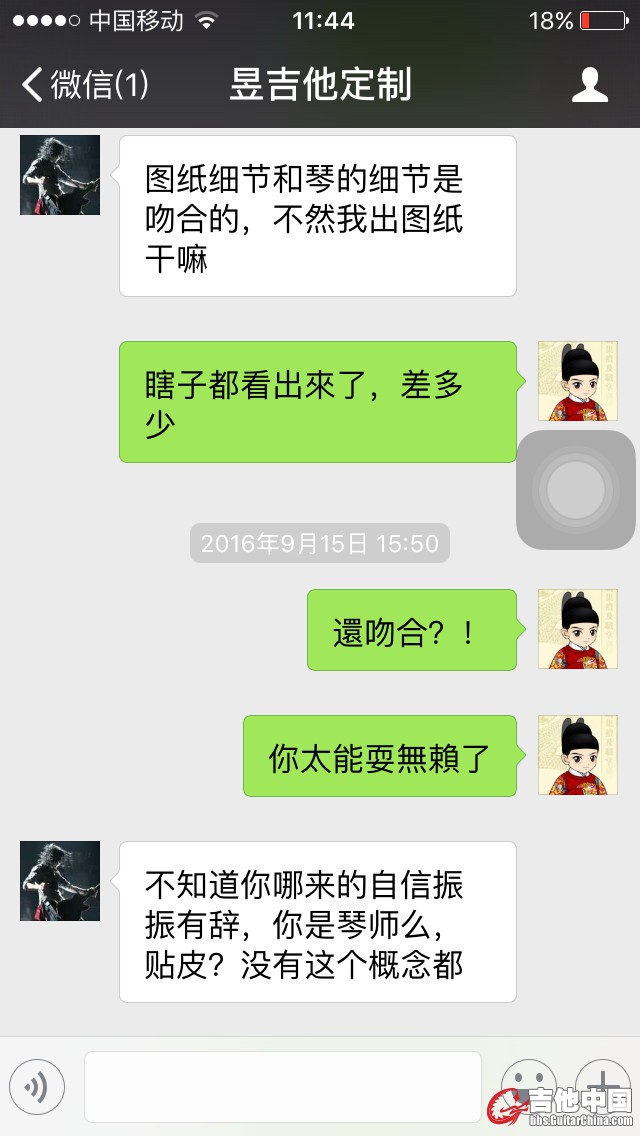The height and width of the screenshot is (1136, 640).
Task: Open my avatar beside 還吻合？！ message
Action: click(578, 629)
